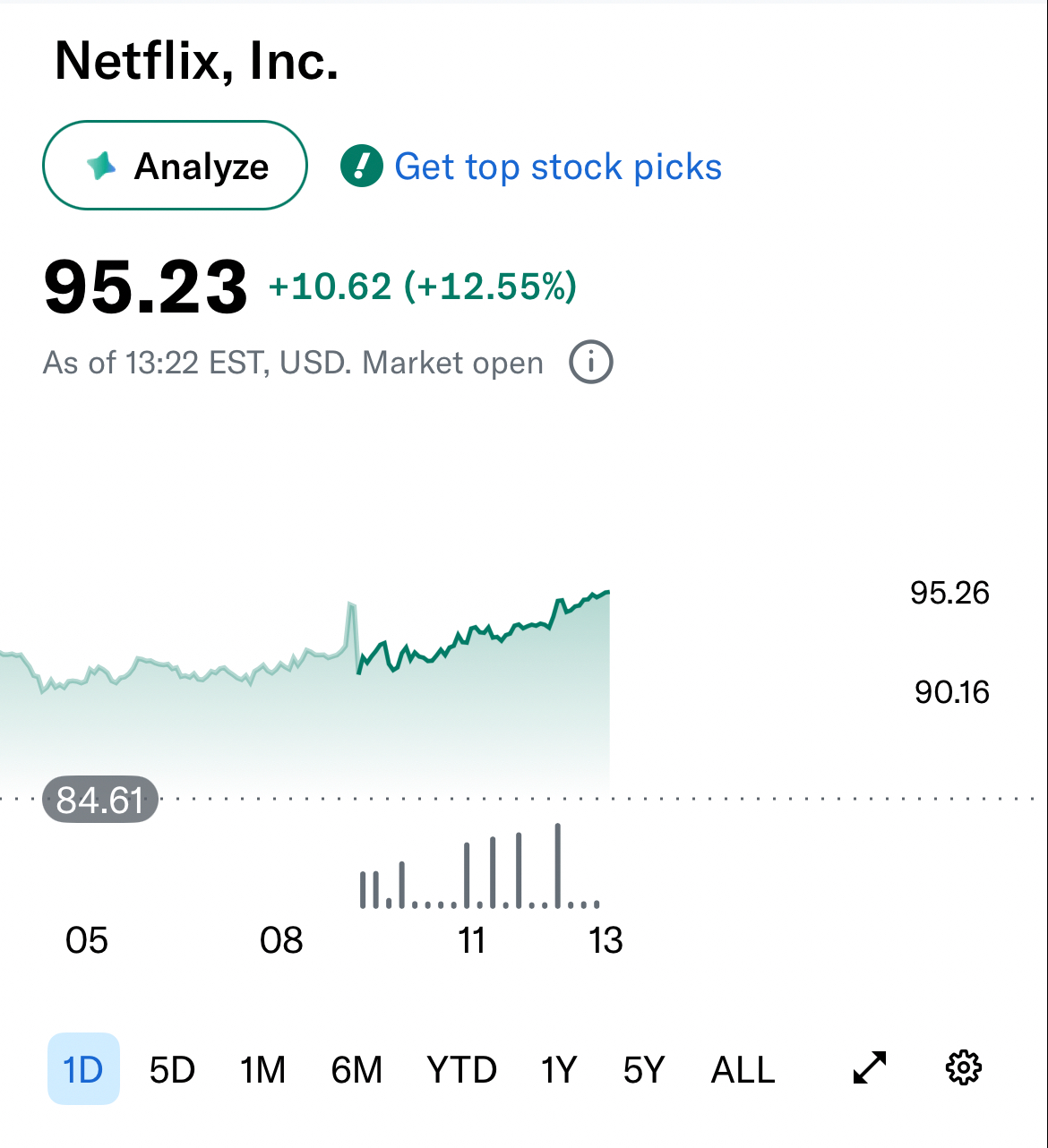Viewport: 1048px width, 1148px height.
Task: Open the Get top stock picks link
Action: [x=557, y=167]
